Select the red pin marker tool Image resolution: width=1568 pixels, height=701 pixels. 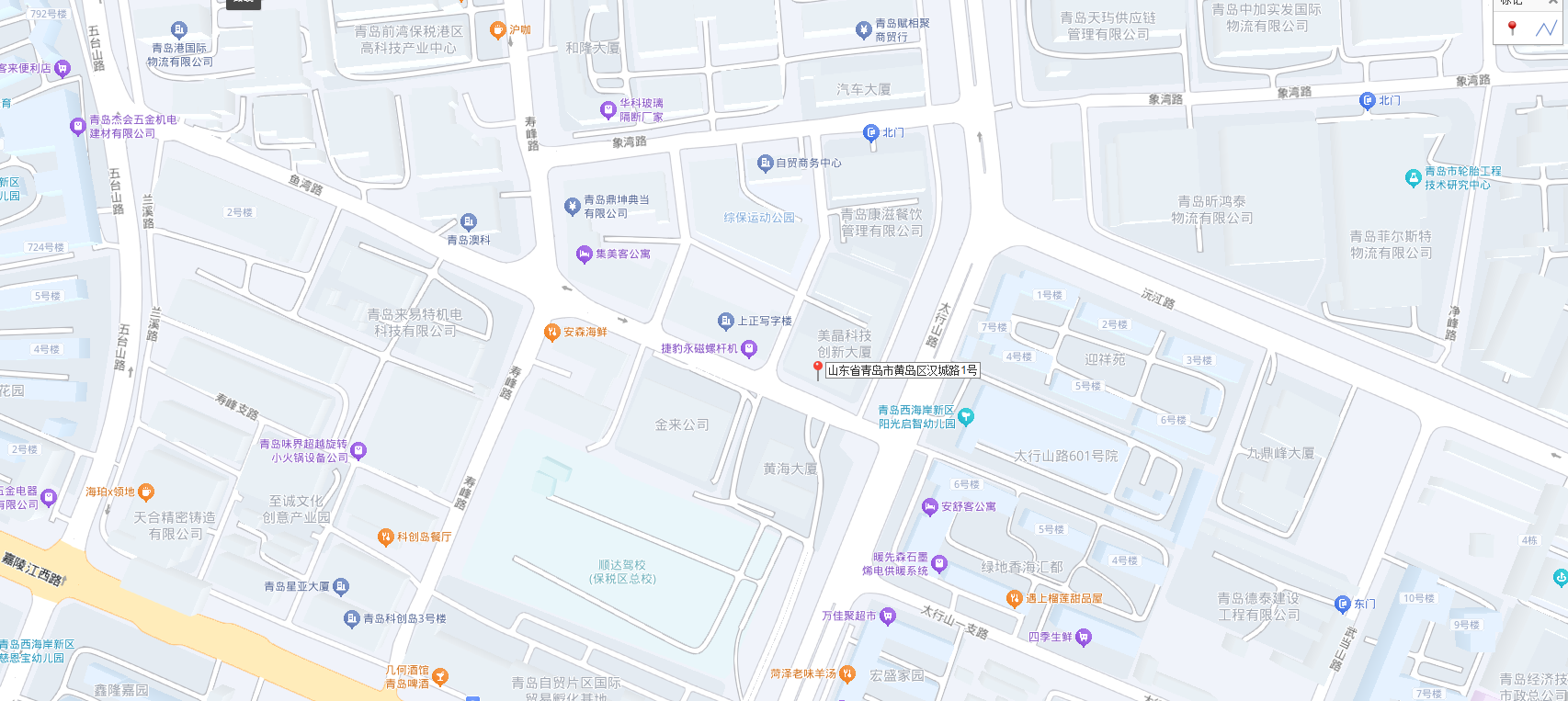pyautogui.click(x=1512, y=28)
